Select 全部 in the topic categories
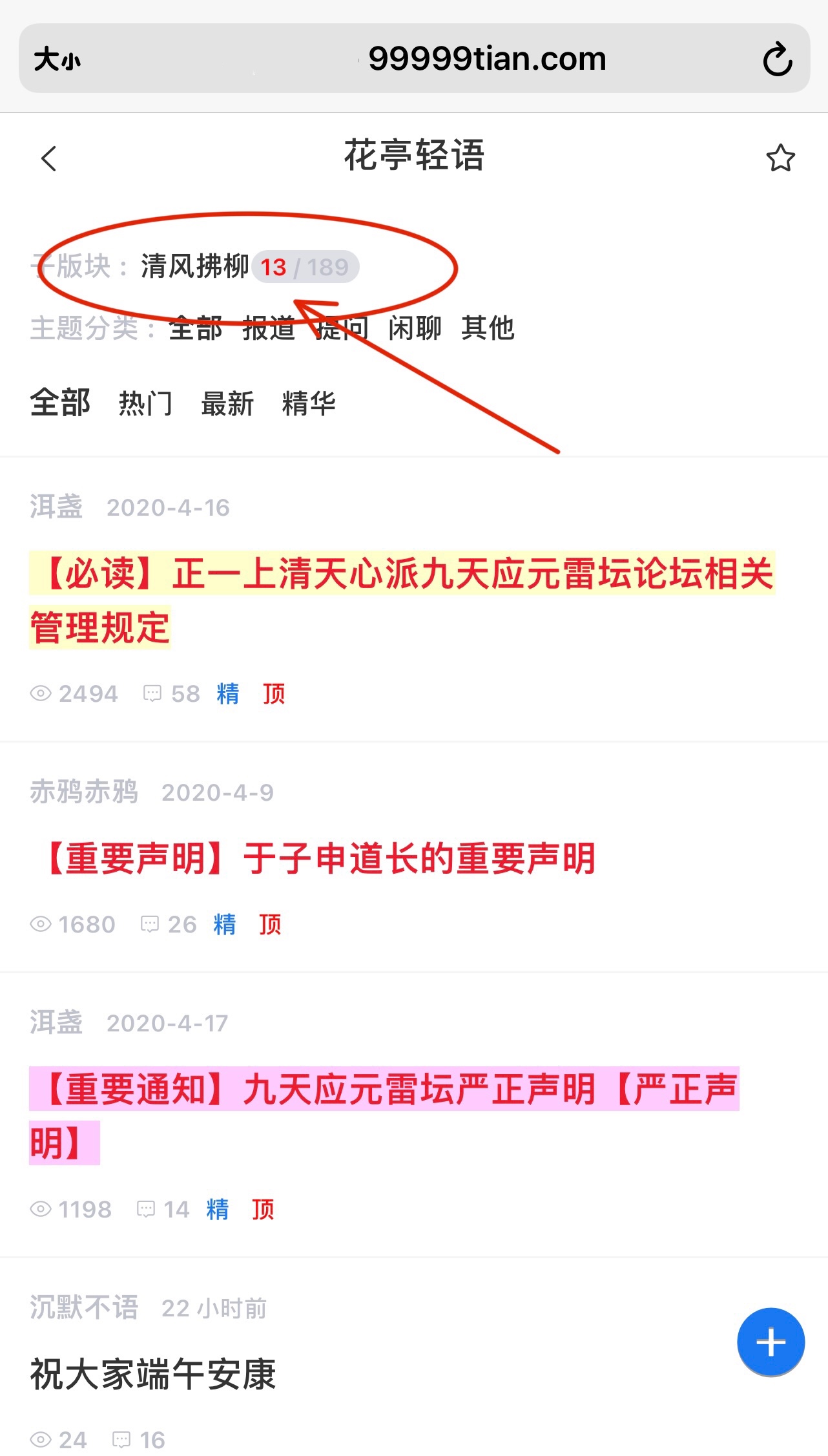This screenshot has width=828, height=1456. click(x=195, y=328)
